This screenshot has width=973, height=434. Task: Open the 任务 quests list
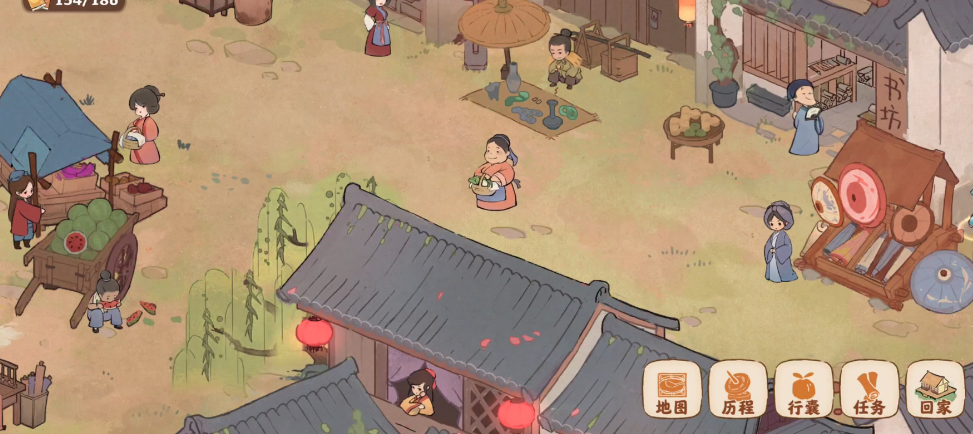tap(869, 389)
